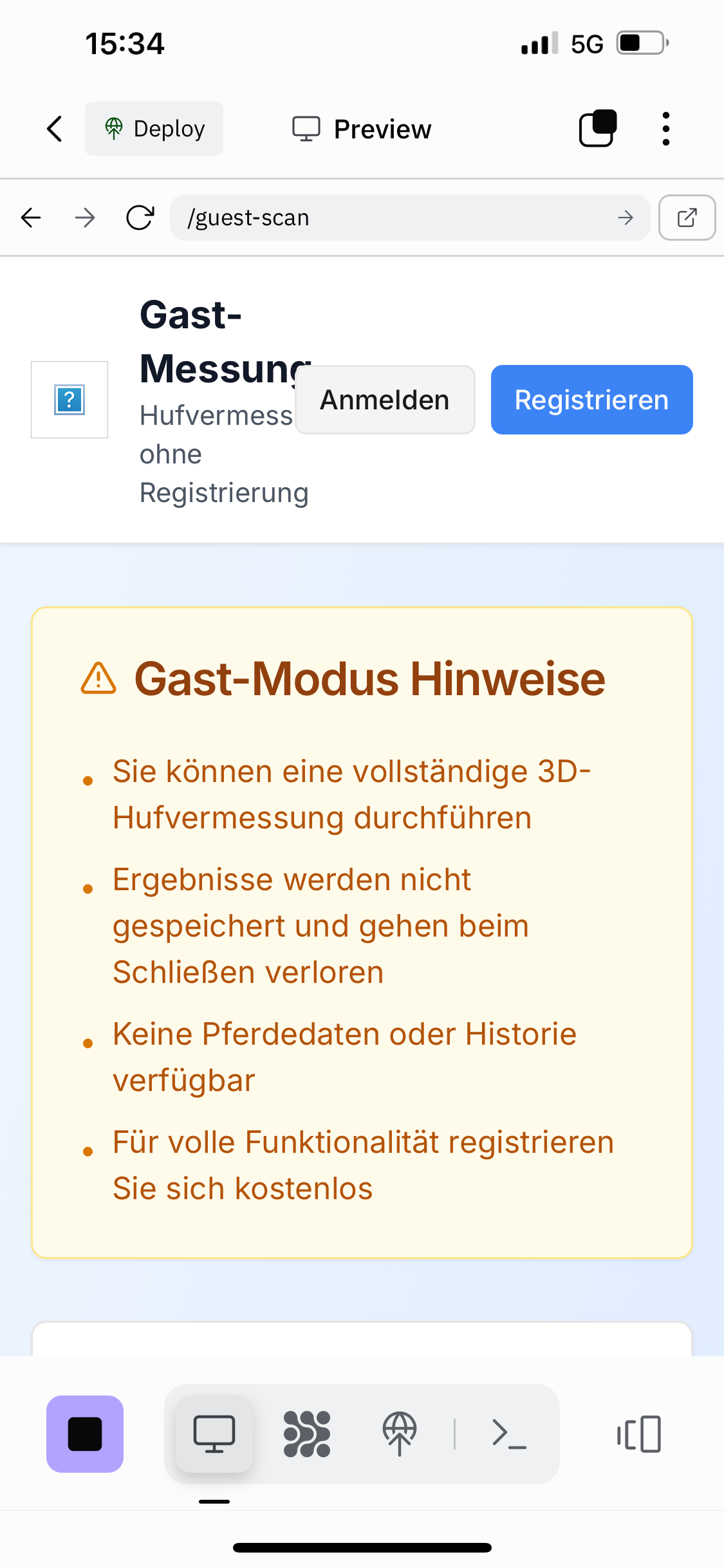724x1568 pixels.
Task: Open the terminal console tool
Action: [509, 1434]
